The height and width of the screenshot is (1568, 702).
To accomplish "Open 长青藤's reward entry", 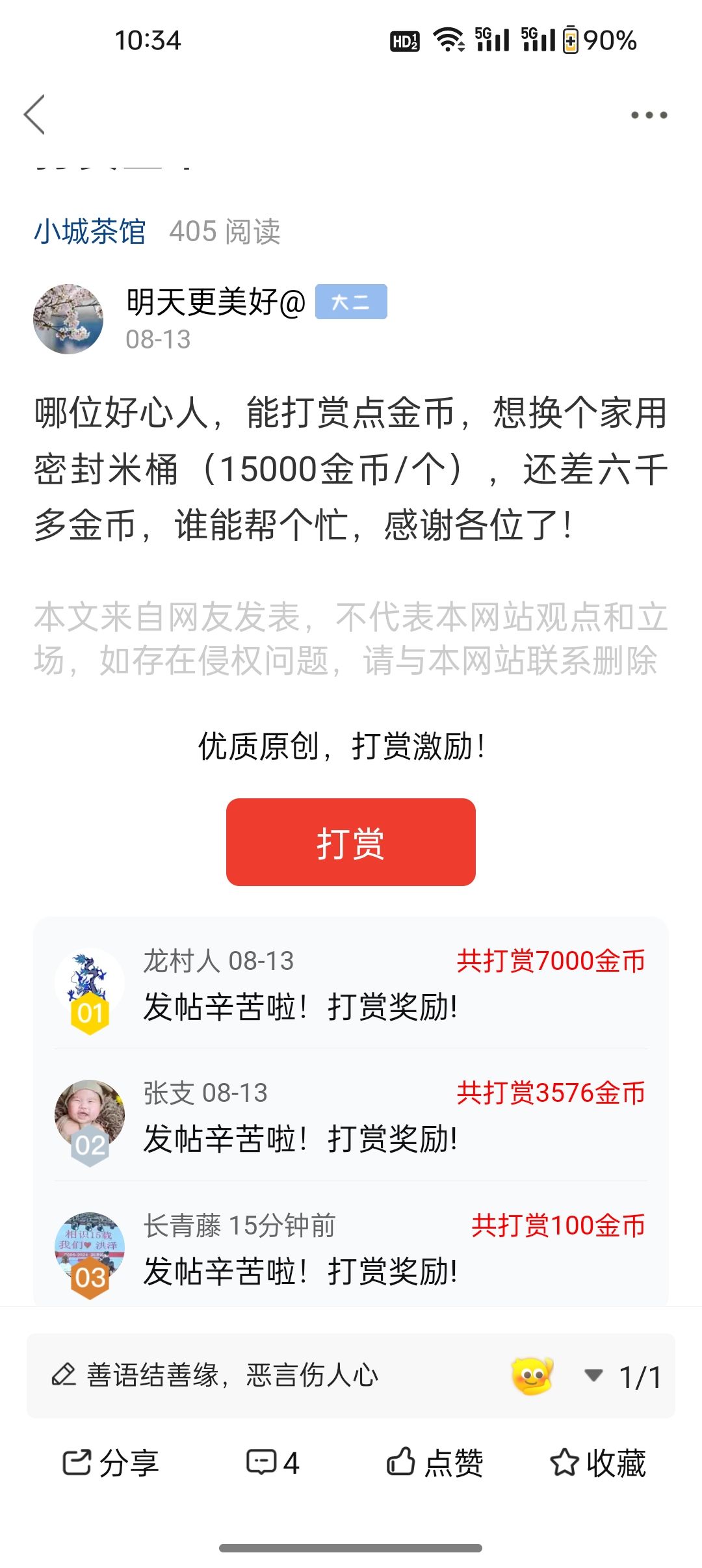I will (351, 1248).
